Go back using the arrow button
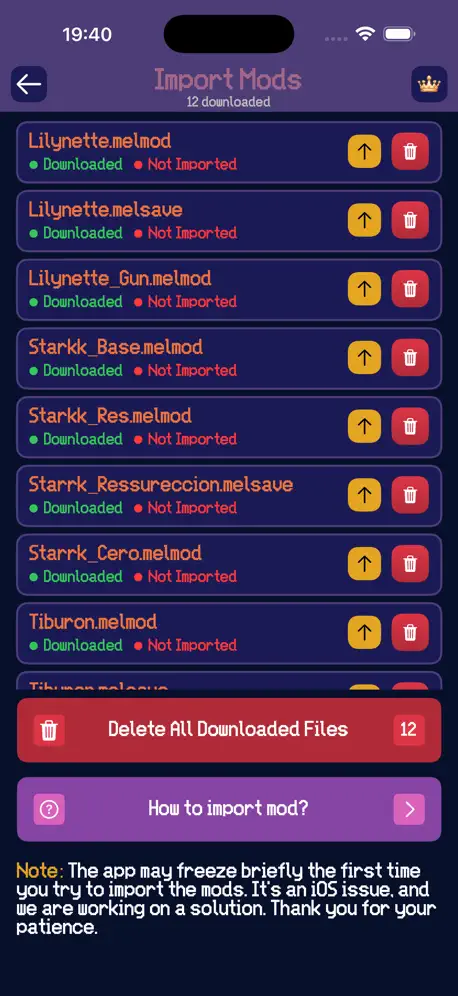Viewport: 458px width, 996px height. [29, 84]
